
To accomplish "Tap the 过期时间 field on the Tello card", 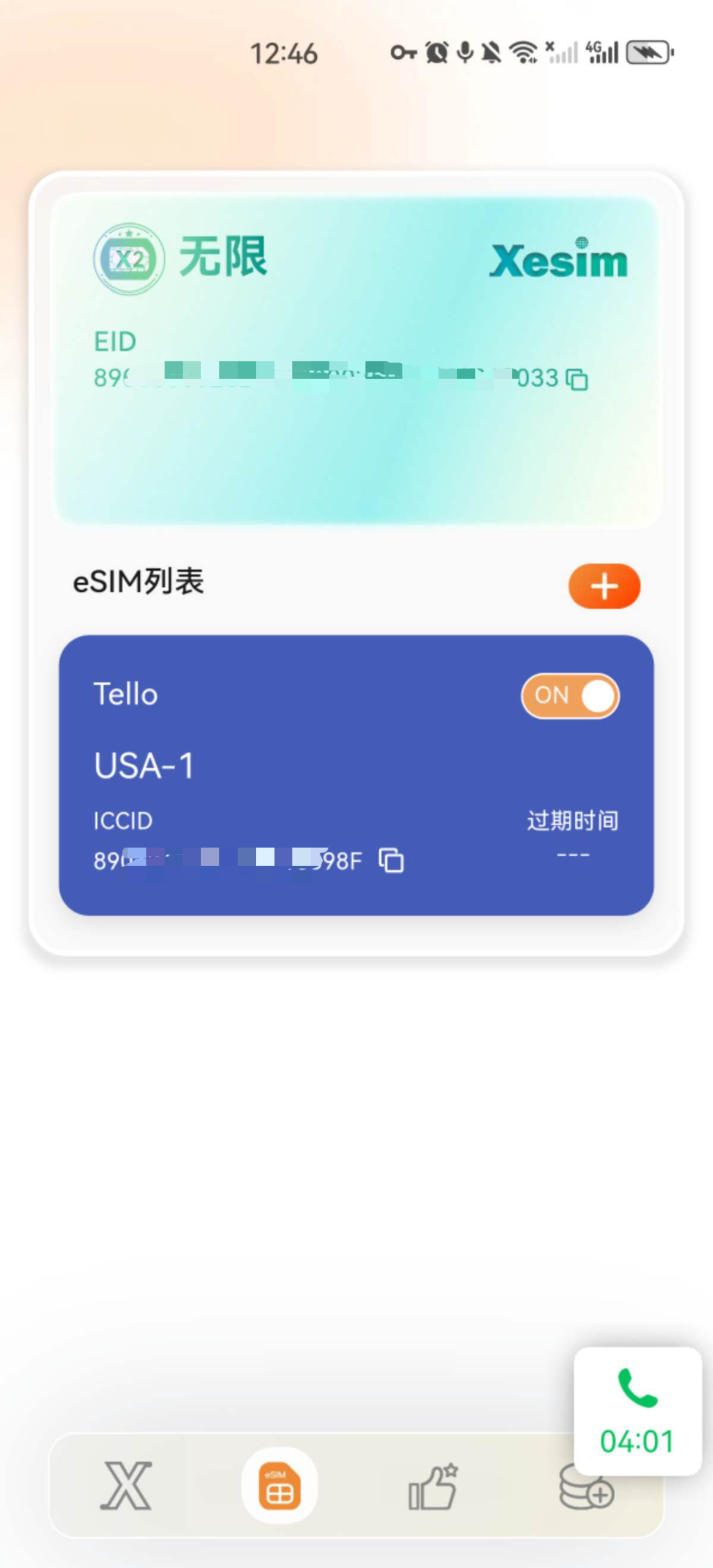I will [x=573, y=820].
